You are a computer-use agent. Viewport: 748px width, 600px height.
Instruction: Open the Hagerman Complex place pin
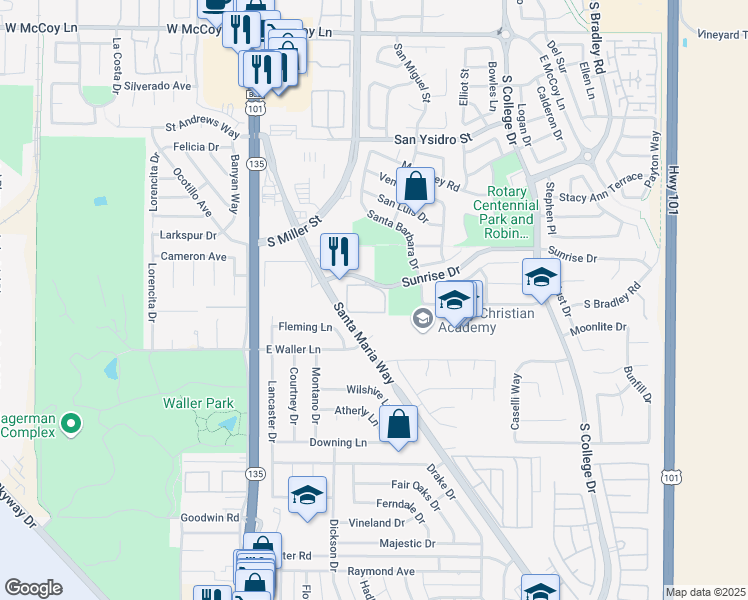coord(70,425)
